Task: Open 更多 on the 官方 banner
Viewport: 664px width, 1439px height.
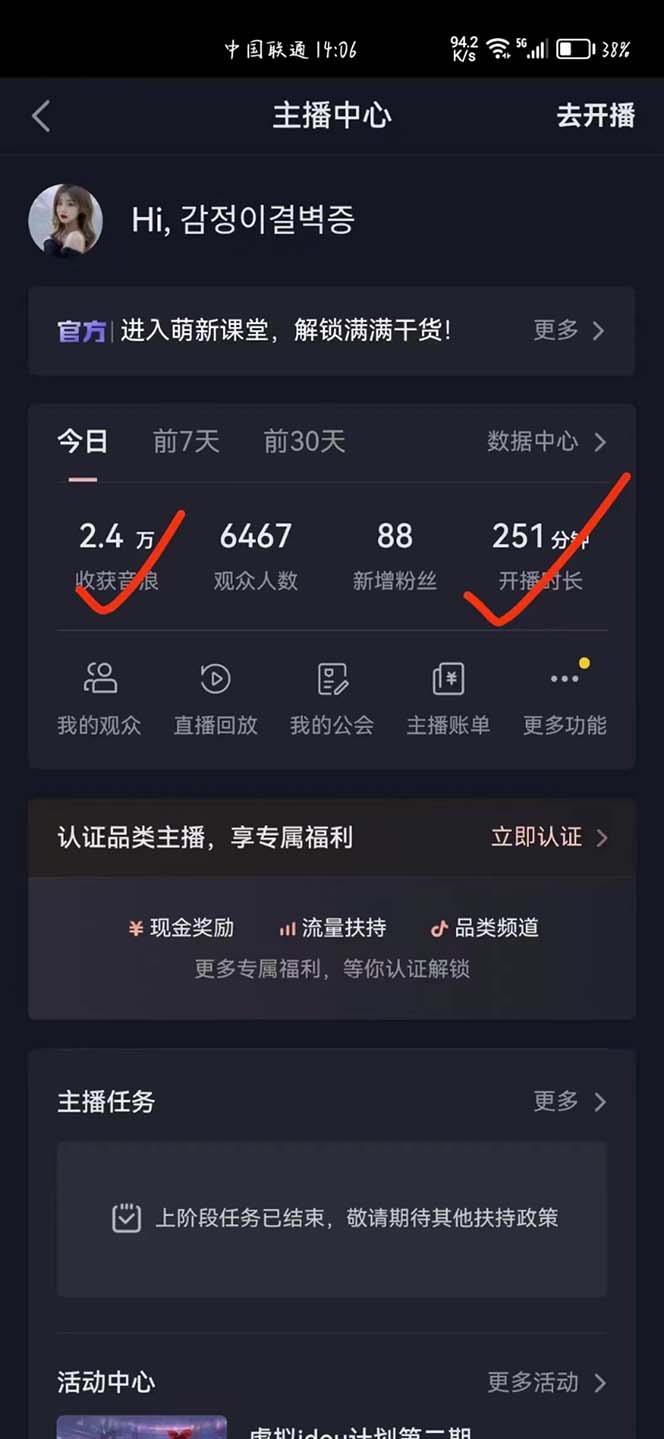Action: click(568, 331)
